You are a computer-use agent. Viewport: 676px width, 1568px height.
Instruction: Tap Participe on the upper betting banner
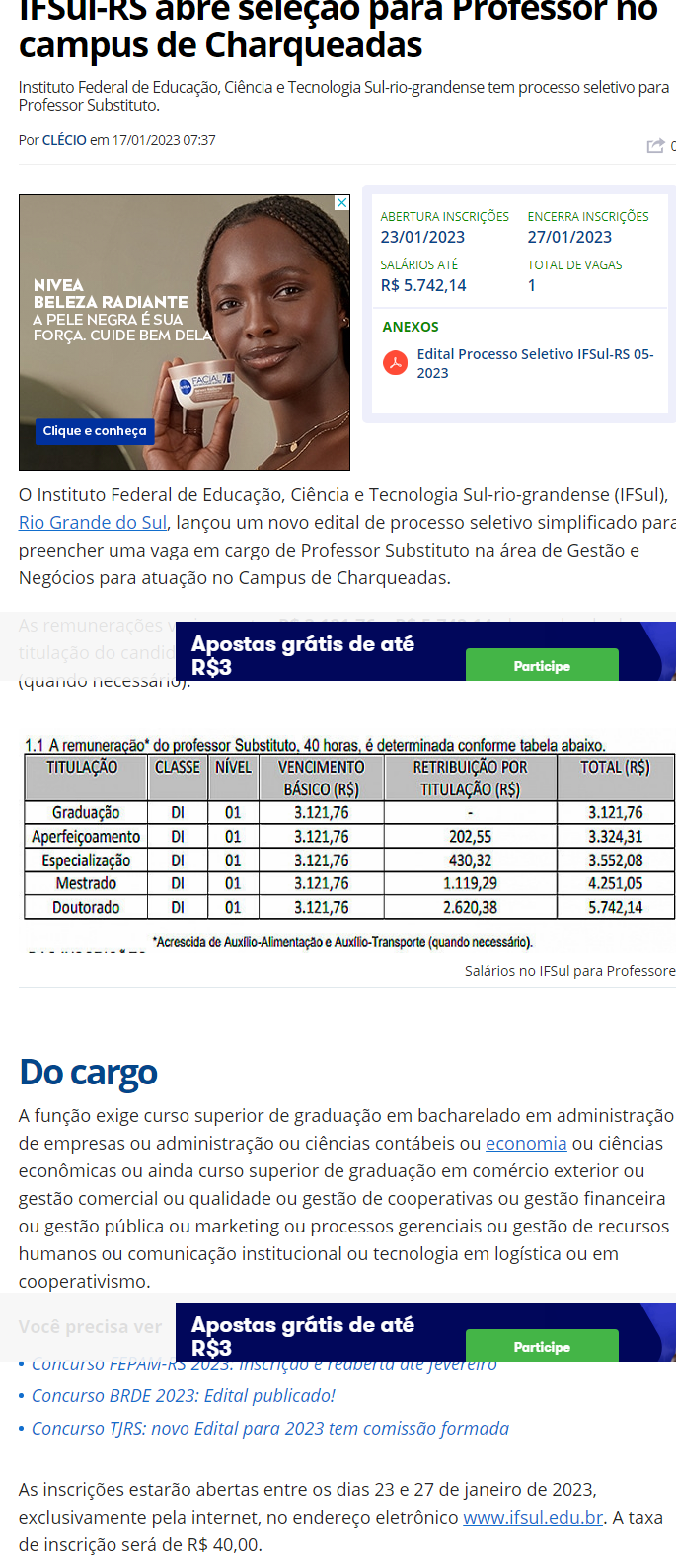[x=542, y=665]
